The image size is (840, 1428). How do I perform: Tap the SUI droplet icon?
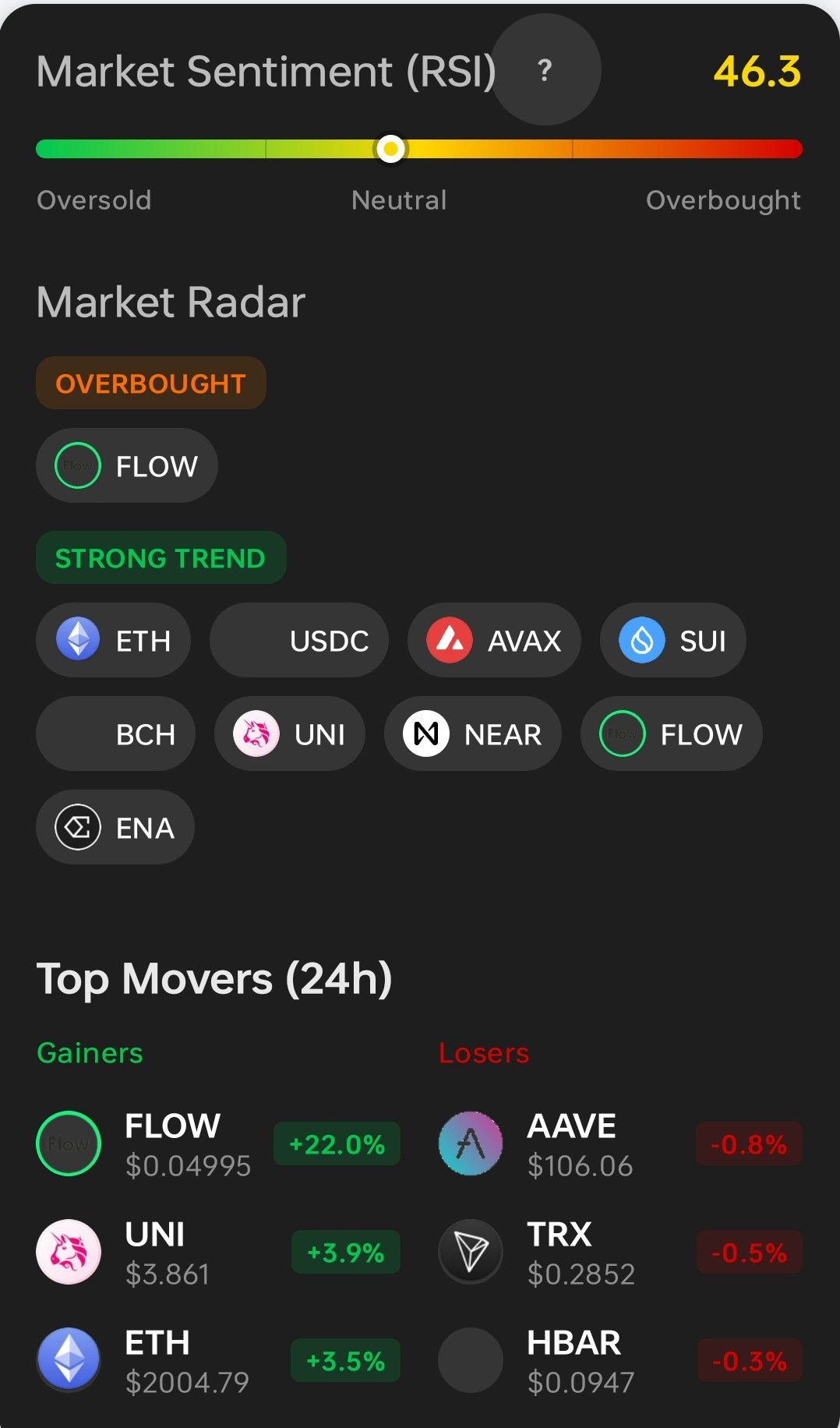(x=641, y=640)
